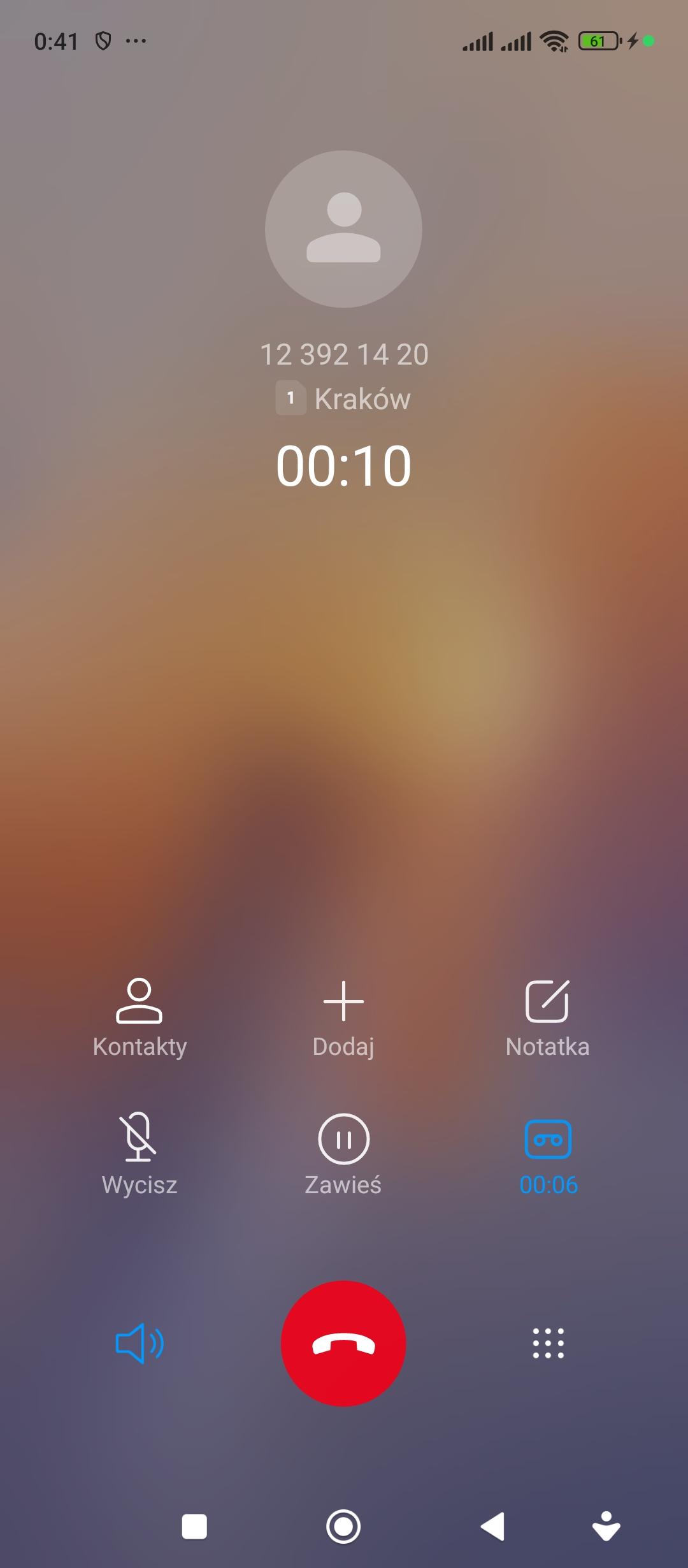
Task: Mute the microphone with Wycisz
Action: click(x=140, y=1154)
